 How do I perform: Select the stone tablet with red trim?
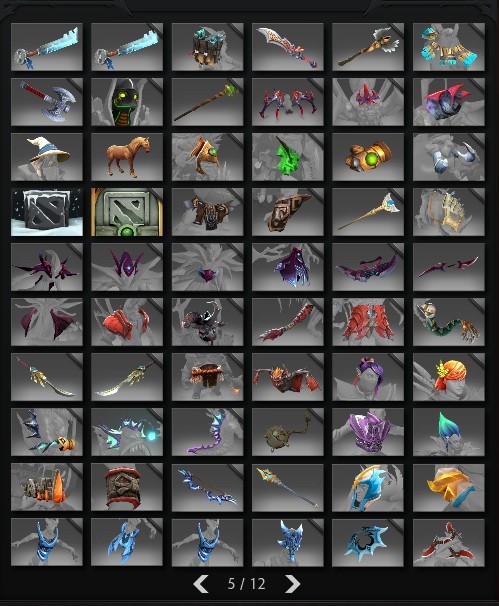pos(127,488)
